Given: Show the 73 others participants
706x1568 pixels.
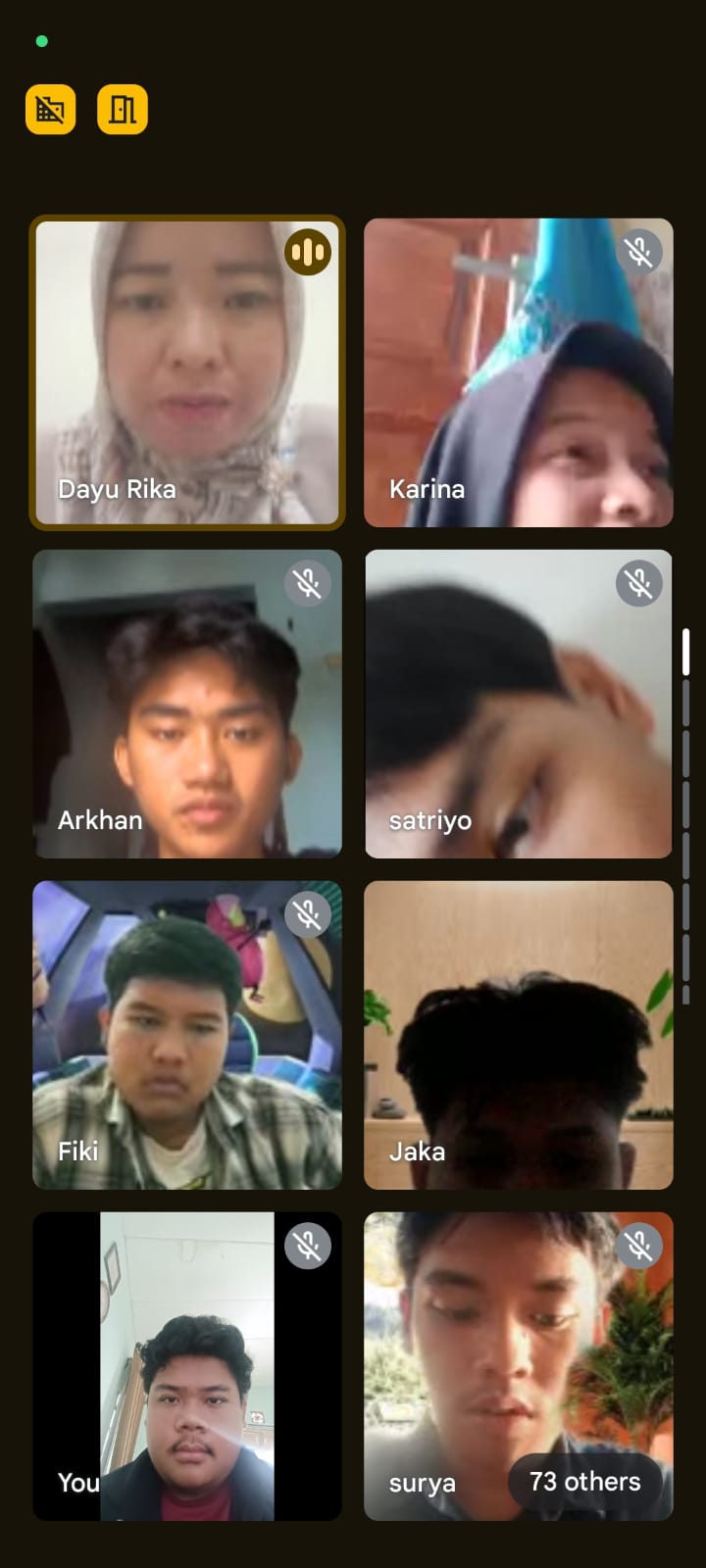Looking at the screenshot, I should click(x=585, y=1482).
